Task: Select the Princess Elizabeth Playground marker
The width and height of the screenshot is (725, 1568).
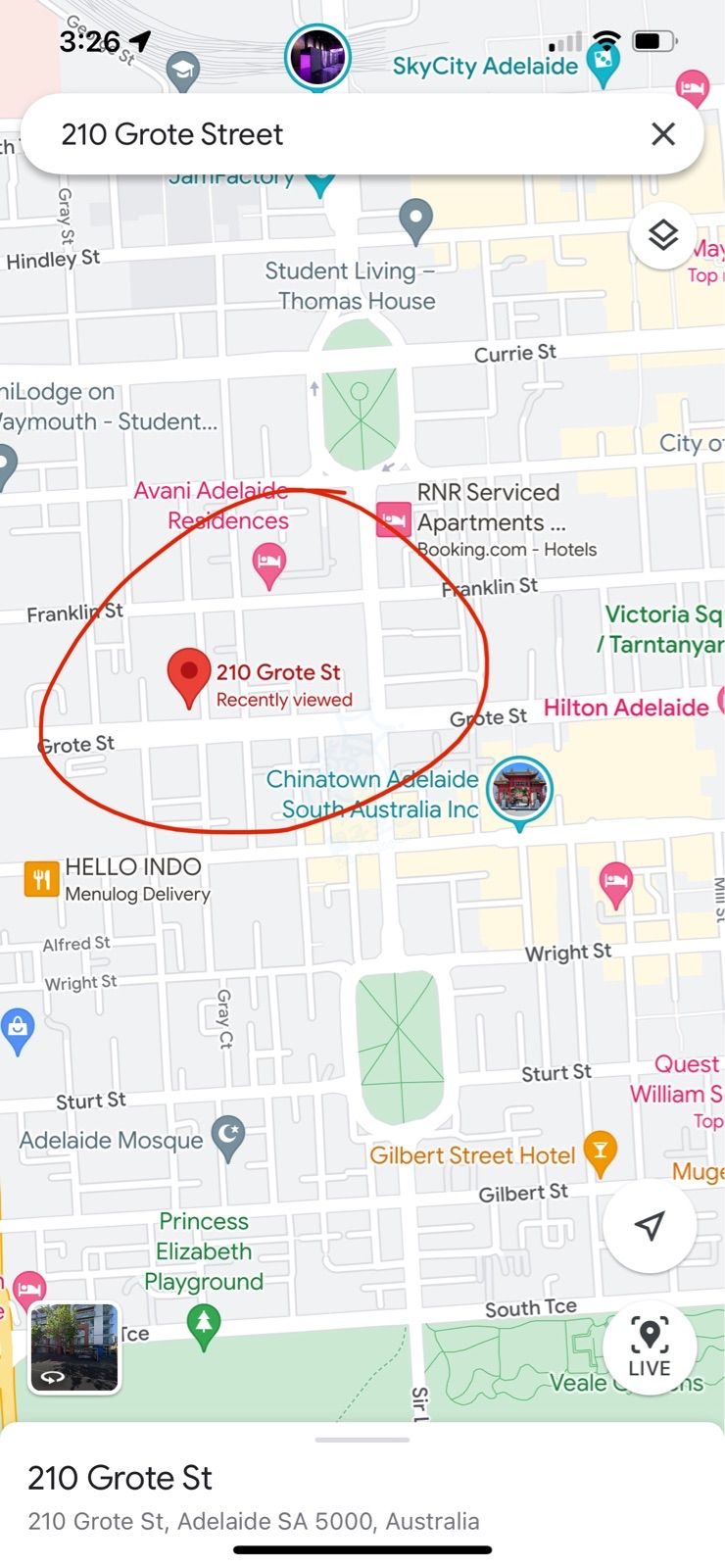Action: click(x=204, y=1324)
